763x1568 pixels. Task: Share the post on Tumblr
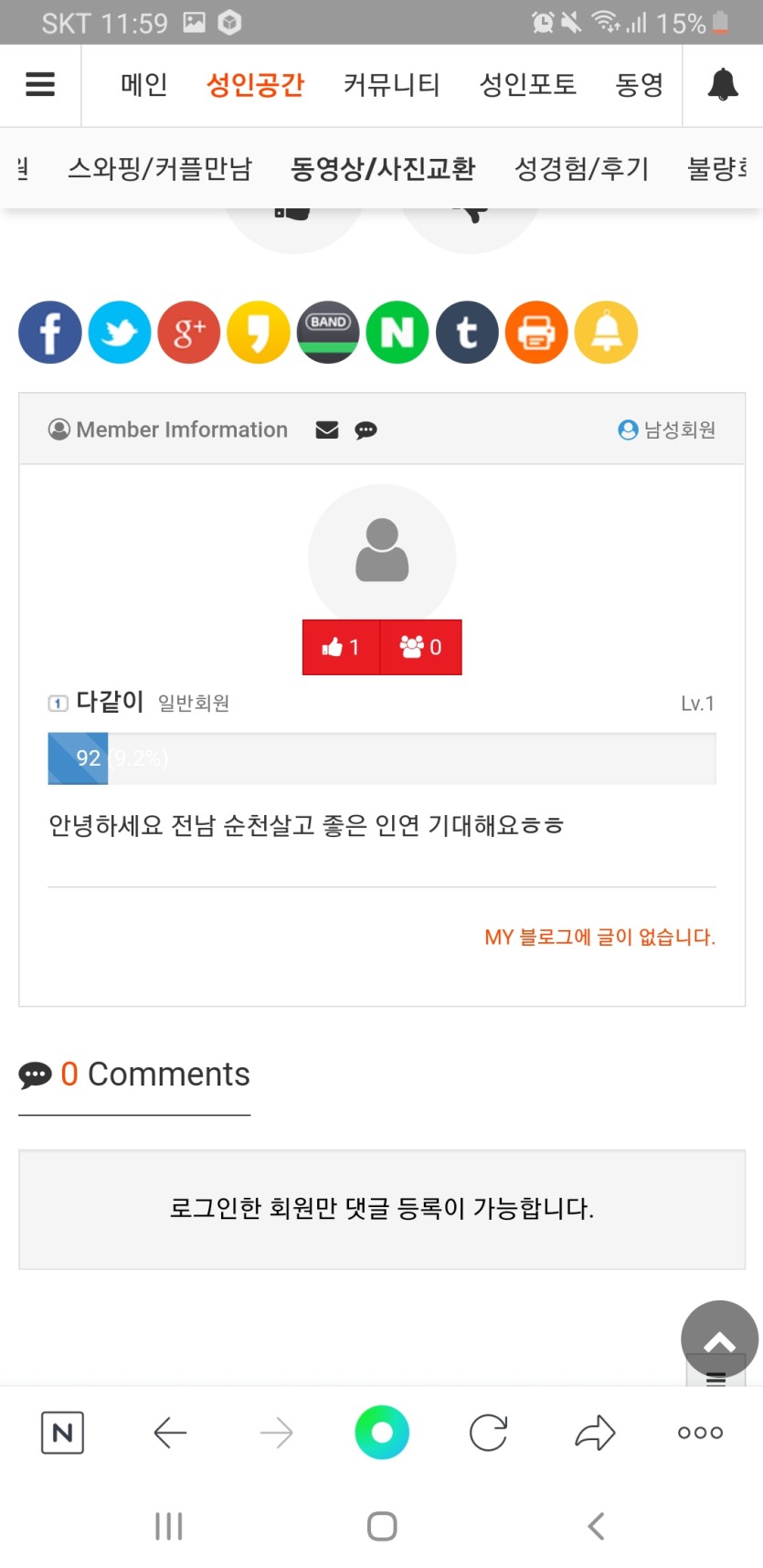pyautogui.click(x=467, y=332)
